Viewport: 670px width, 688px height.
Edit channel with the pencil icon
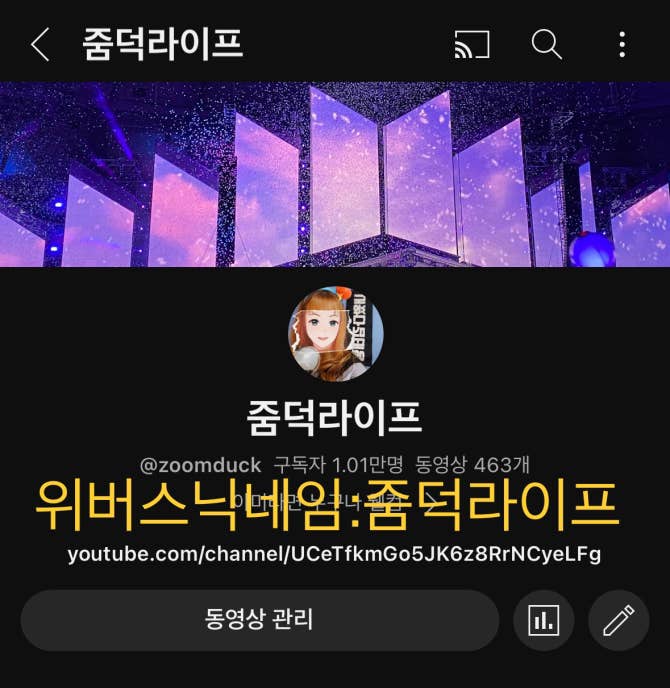click(618, 621)
